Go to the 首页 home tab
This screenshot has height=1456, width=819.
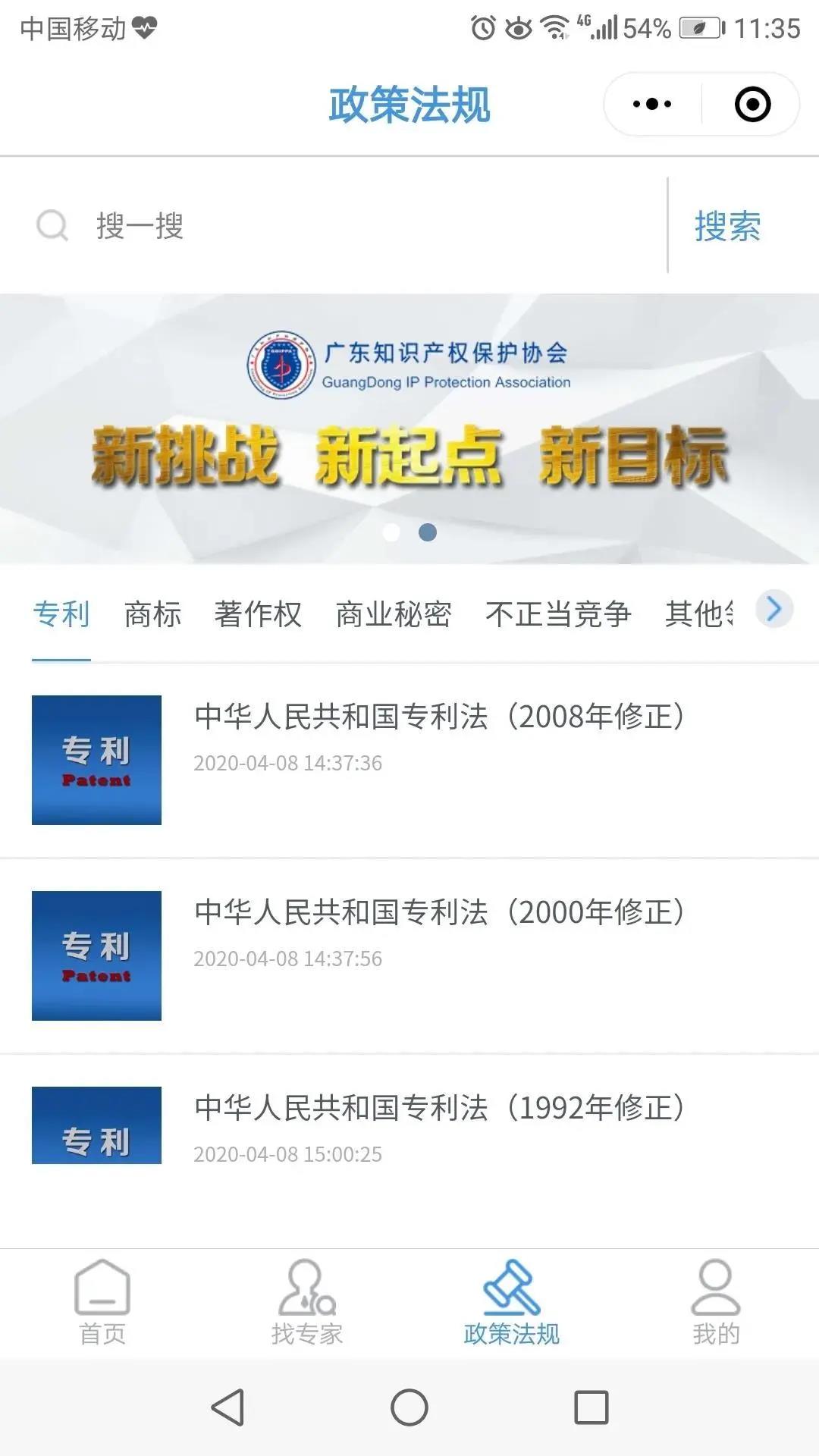[102, 1302]
